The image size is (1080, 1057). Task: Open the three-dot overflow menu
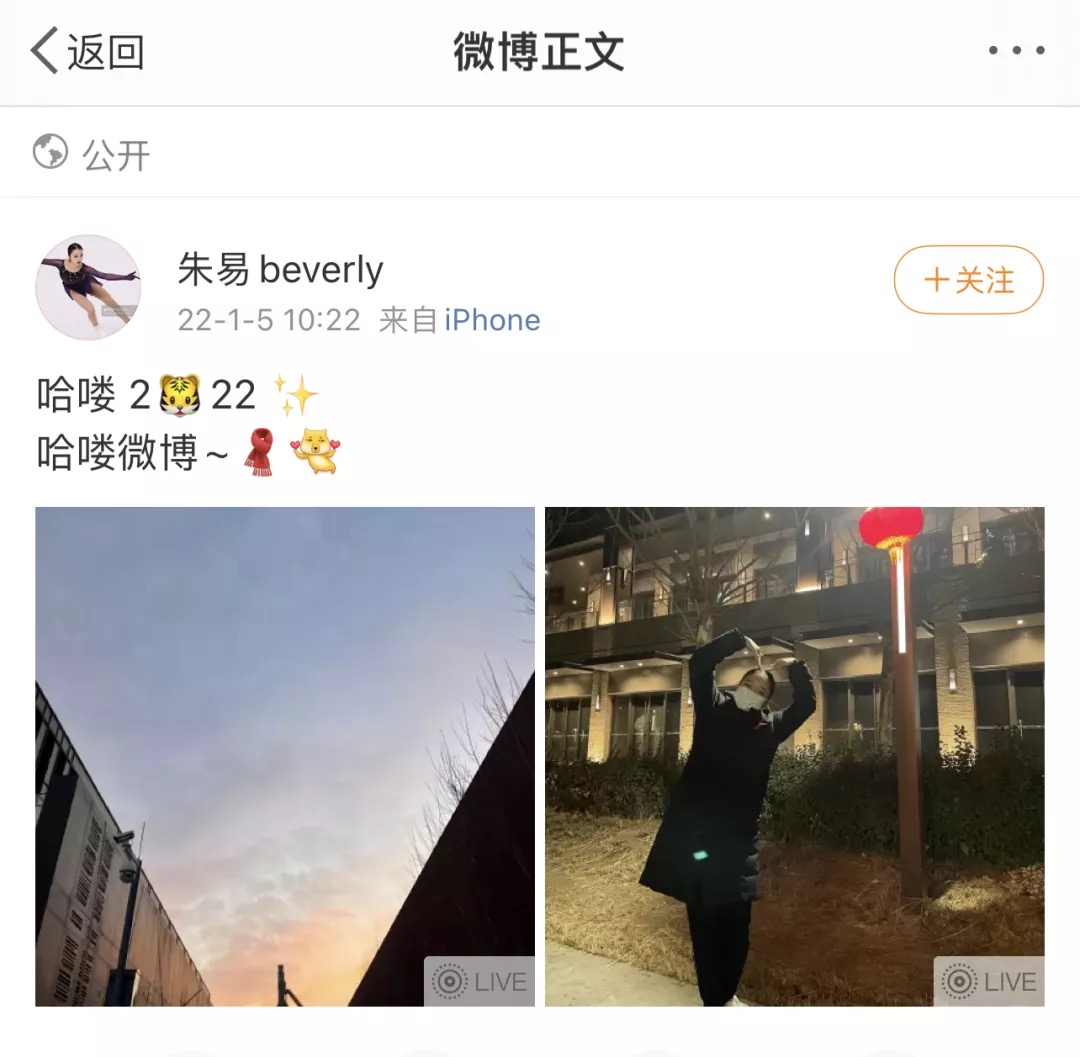pos(1016,51)
